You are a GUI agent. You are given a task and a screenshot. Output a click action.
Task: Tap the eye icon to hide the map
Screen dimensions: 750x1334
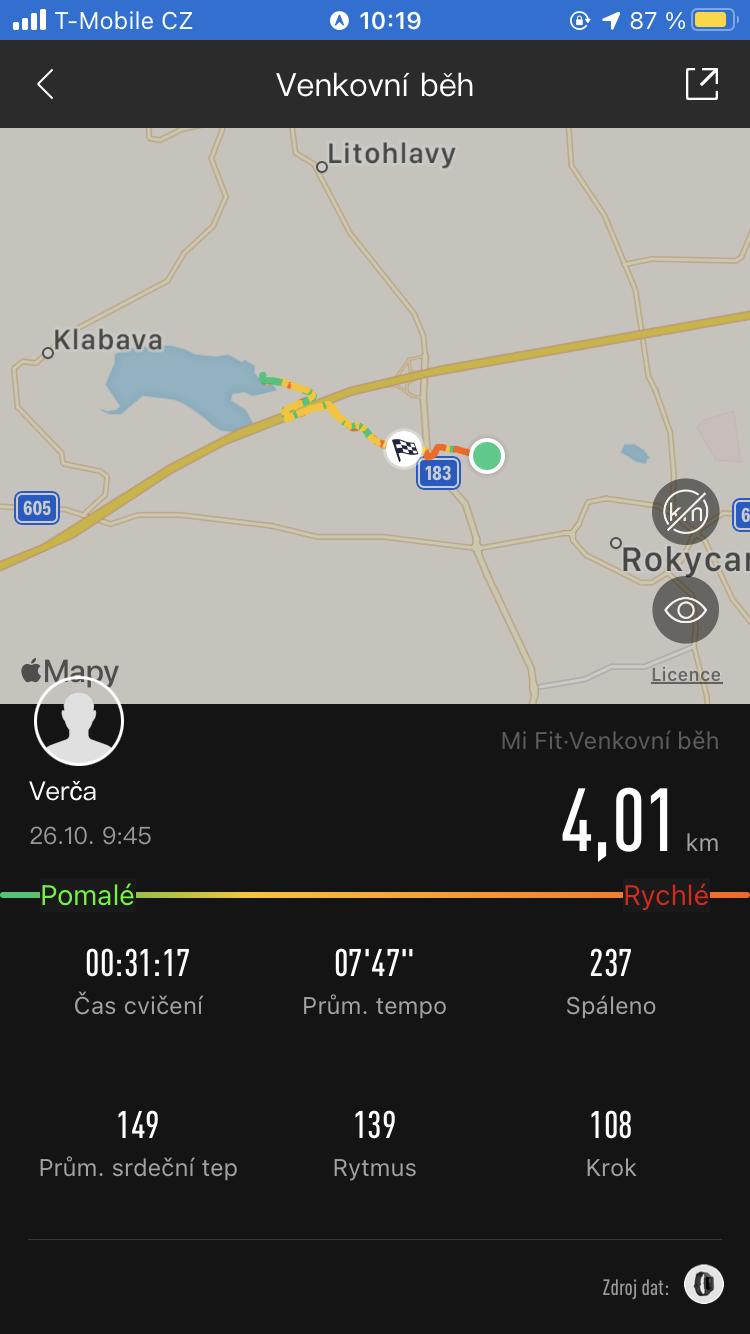pos(685,610)
